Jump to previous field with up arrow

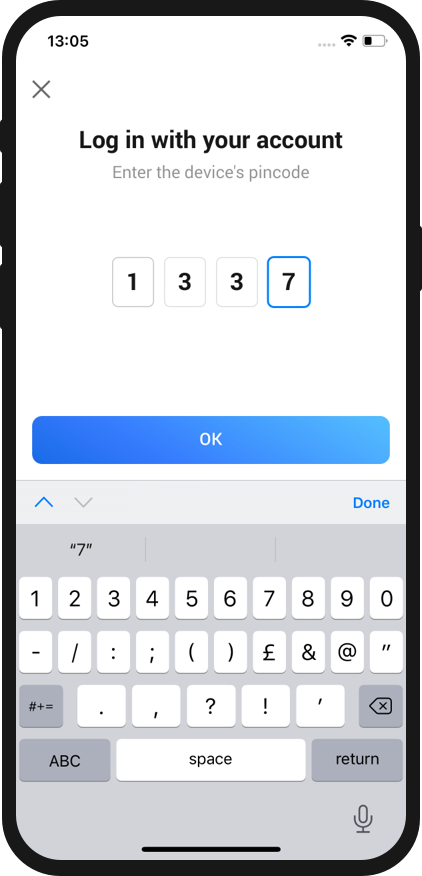coord(44,502)
